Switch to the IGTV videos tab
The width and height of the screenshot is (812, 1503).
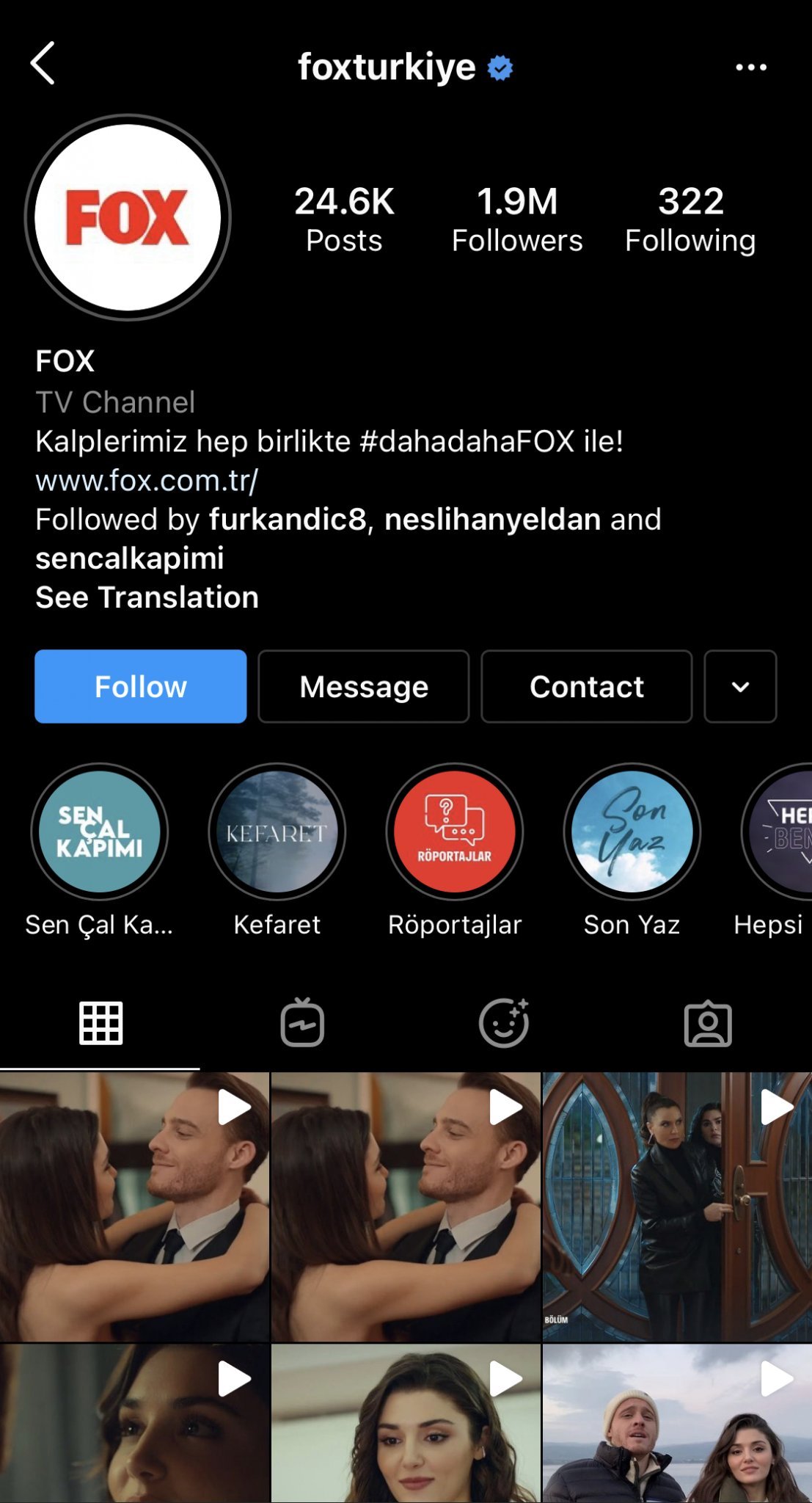pyautogui.click(x=302, y=1022)
